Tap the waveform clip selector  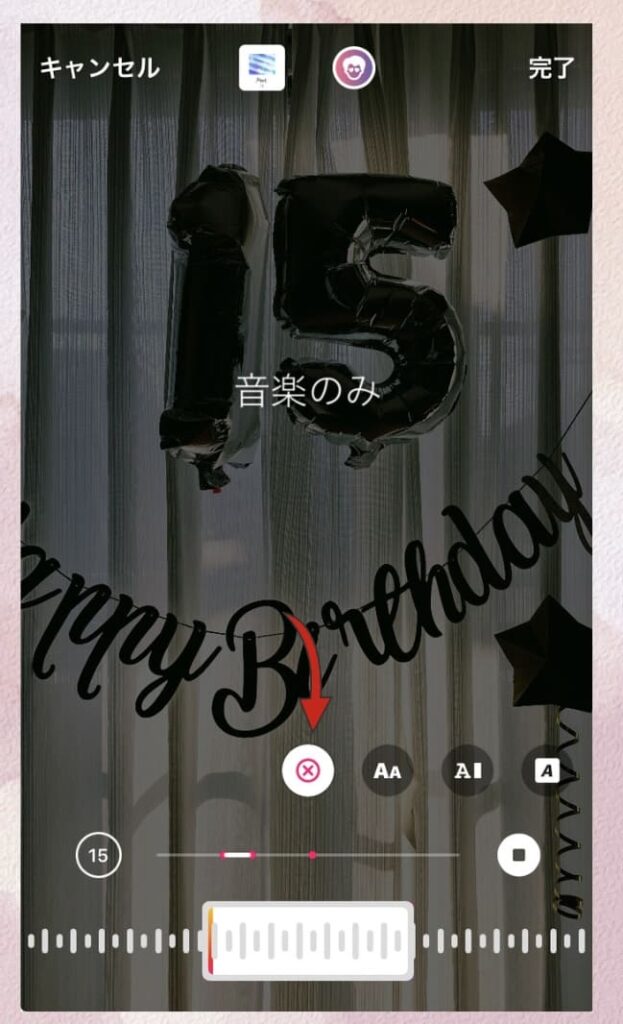point(308,941)
